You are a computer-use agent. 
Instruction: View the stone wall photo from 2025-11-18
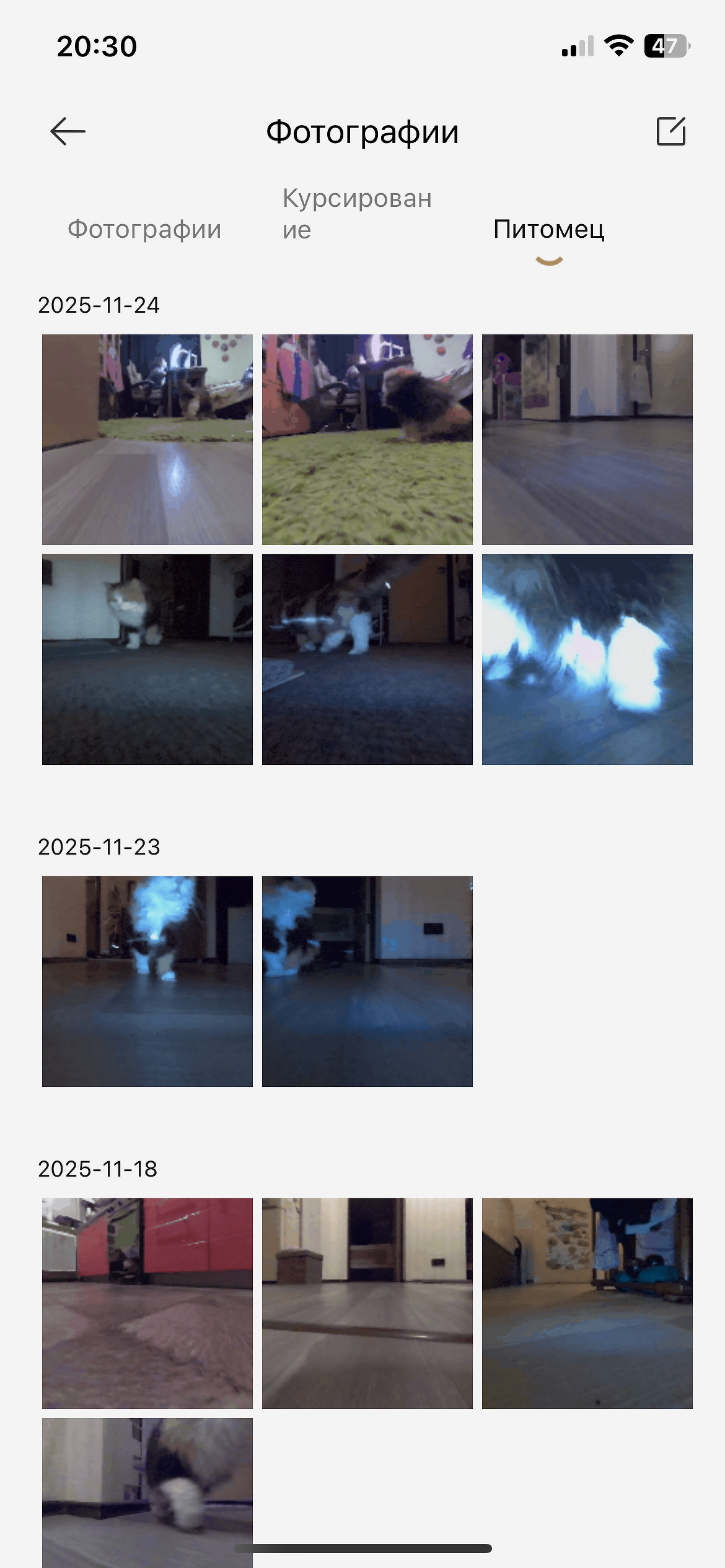(x=587, y=1303)
